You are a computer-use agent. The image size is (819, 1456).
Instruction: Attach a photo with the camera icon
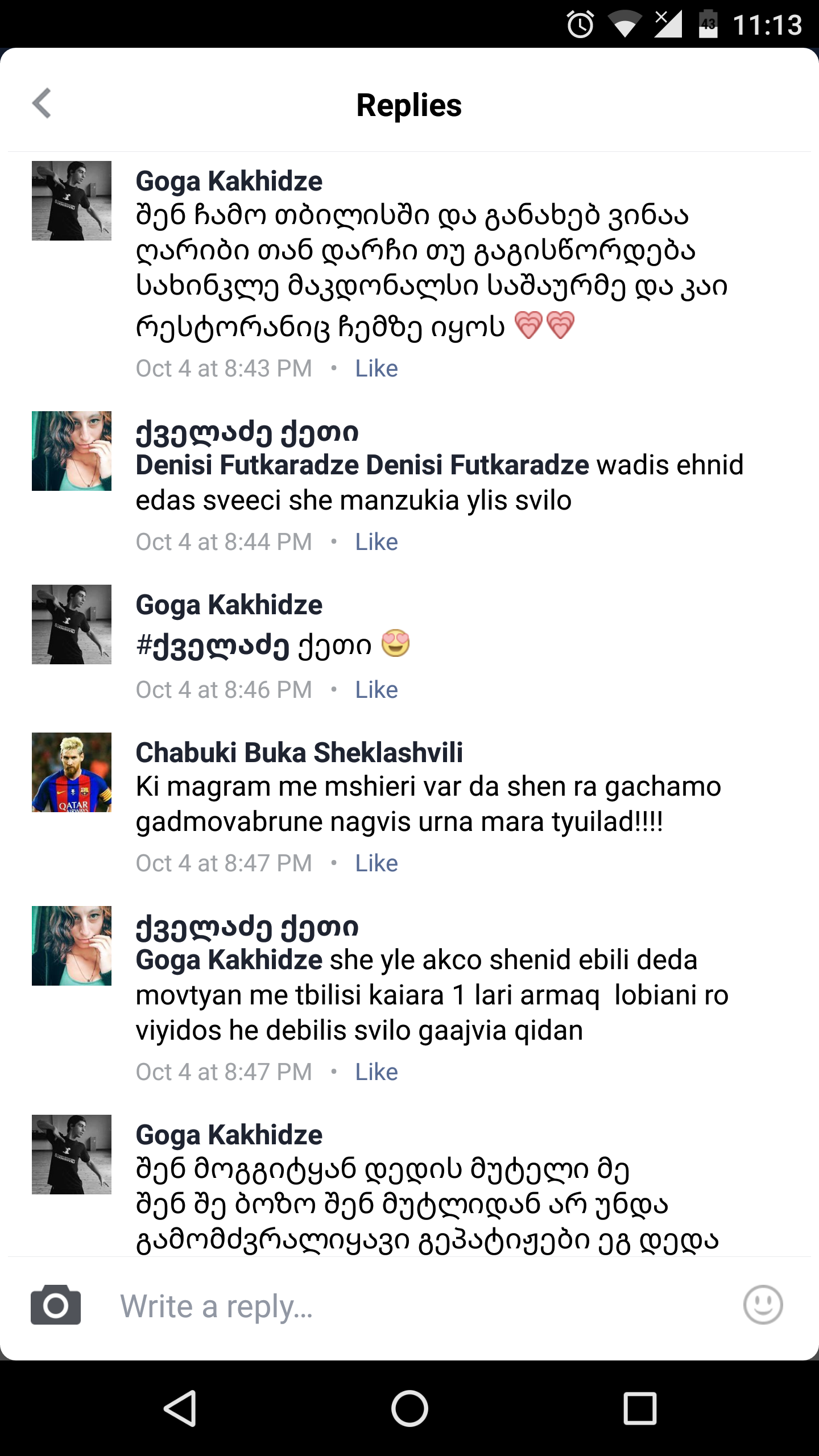[56, 1305]
